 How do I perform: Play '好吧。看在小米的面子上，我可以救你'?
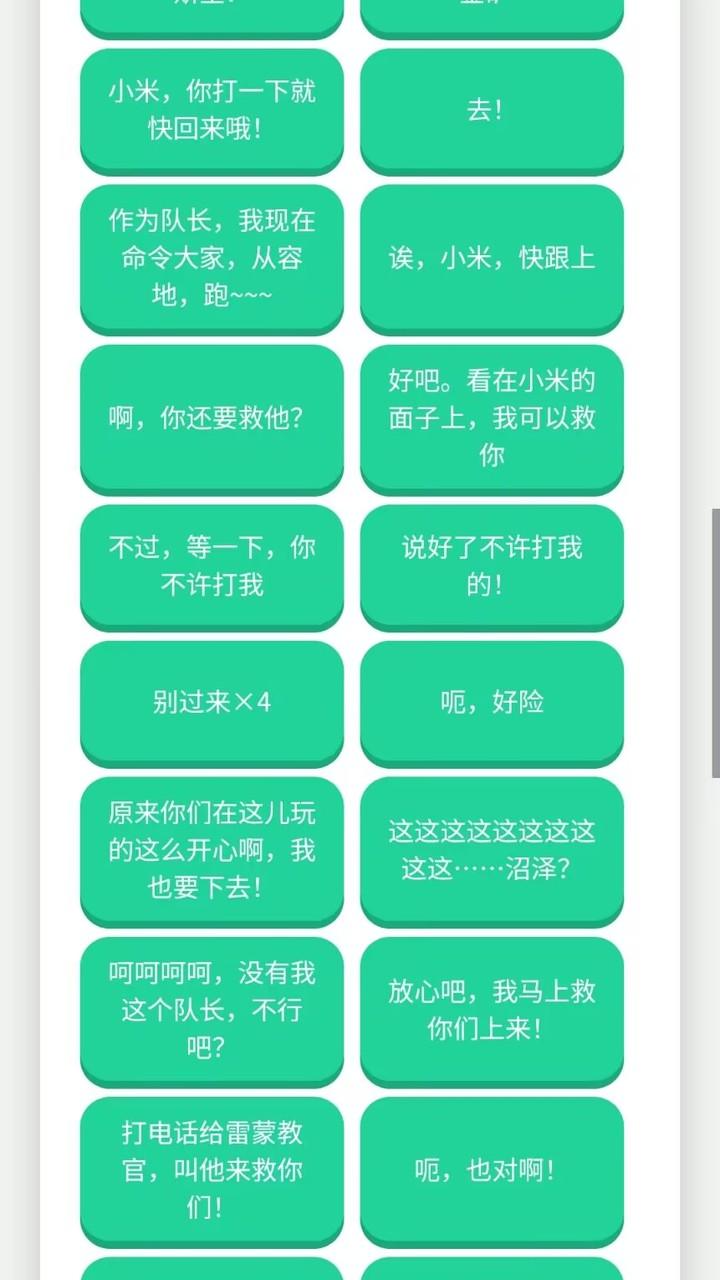pyautogui.click(x=491, y=418)
